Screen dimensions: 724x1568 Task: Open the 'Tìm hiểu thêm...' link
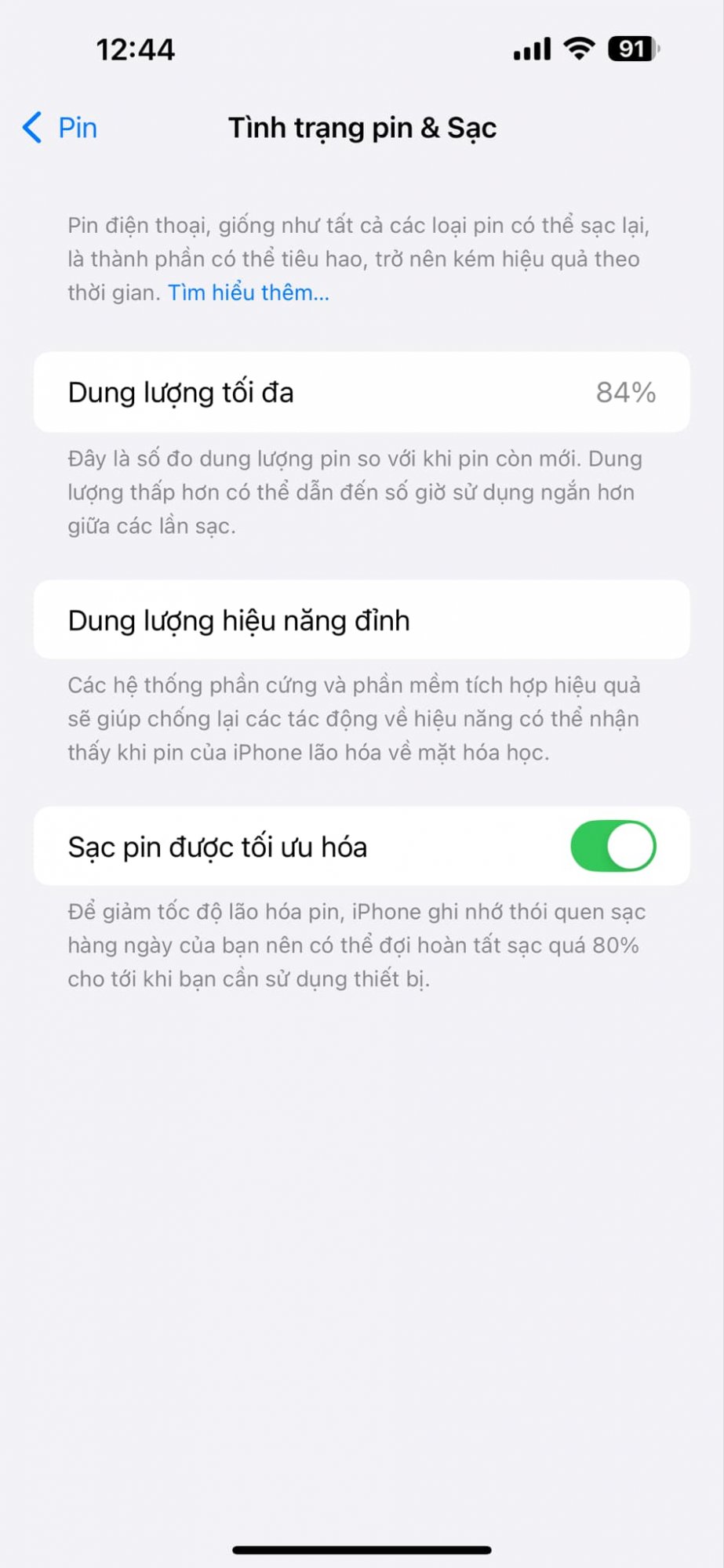point(249,293)
